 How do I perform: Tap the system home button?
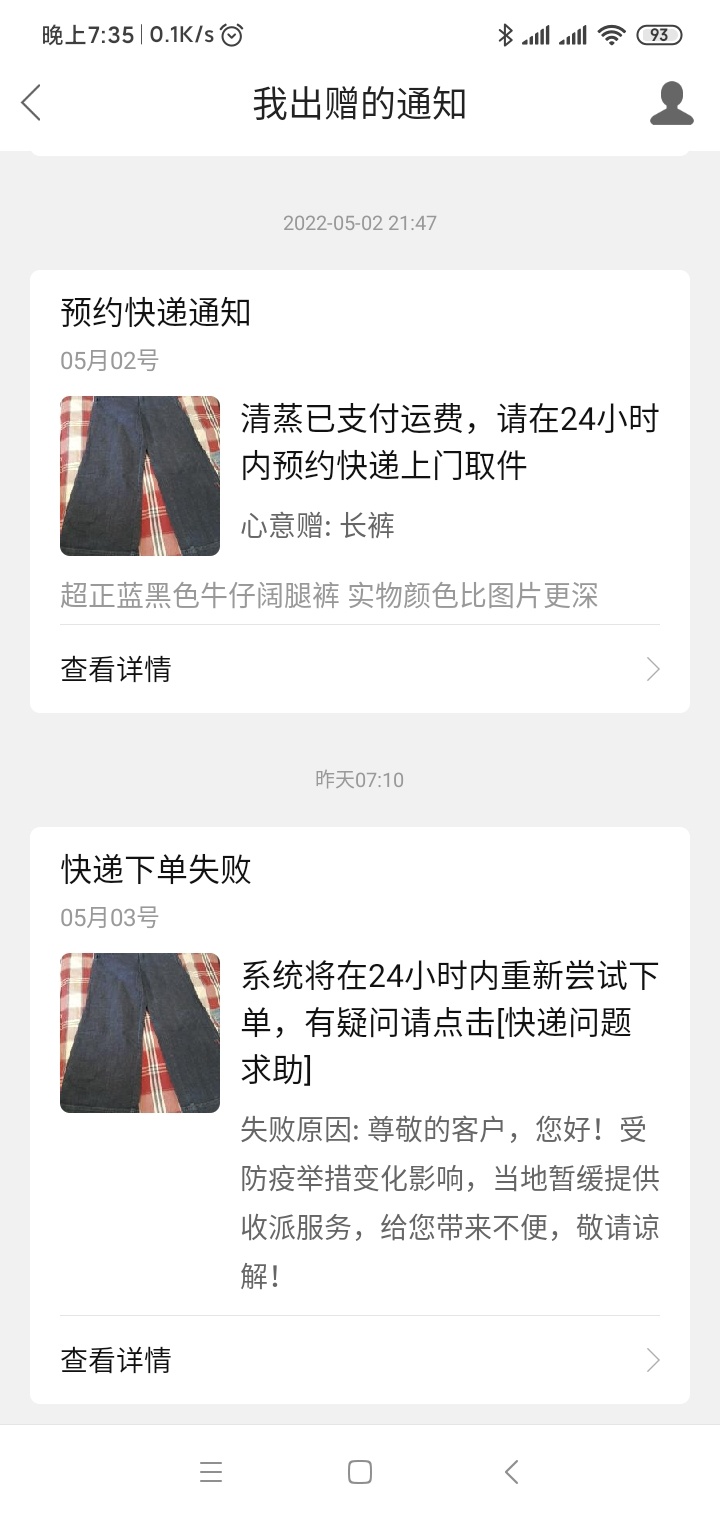point(360,1472)
